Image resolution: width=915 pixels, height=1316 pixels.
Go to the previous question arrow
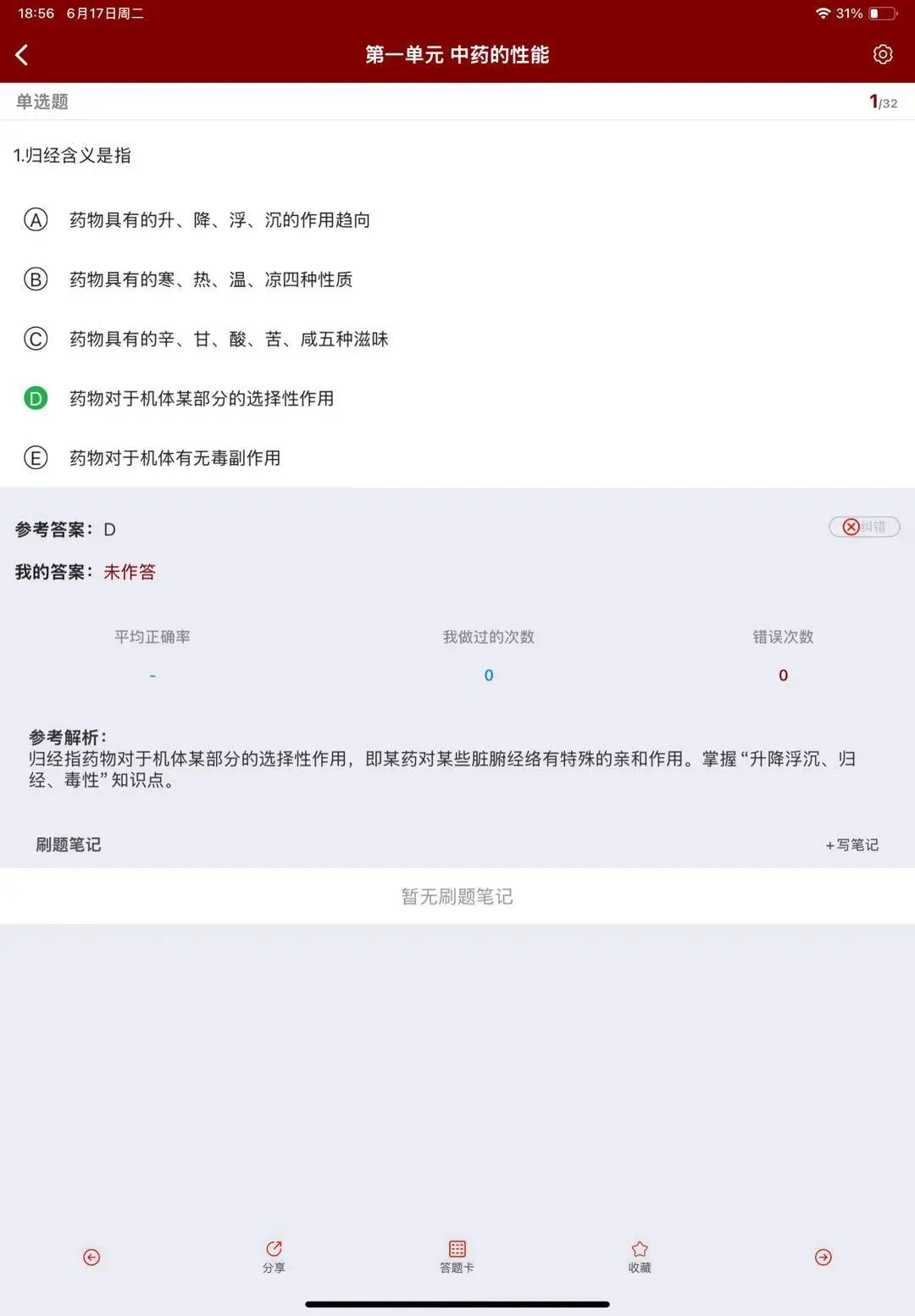[x=91, y=1258]
